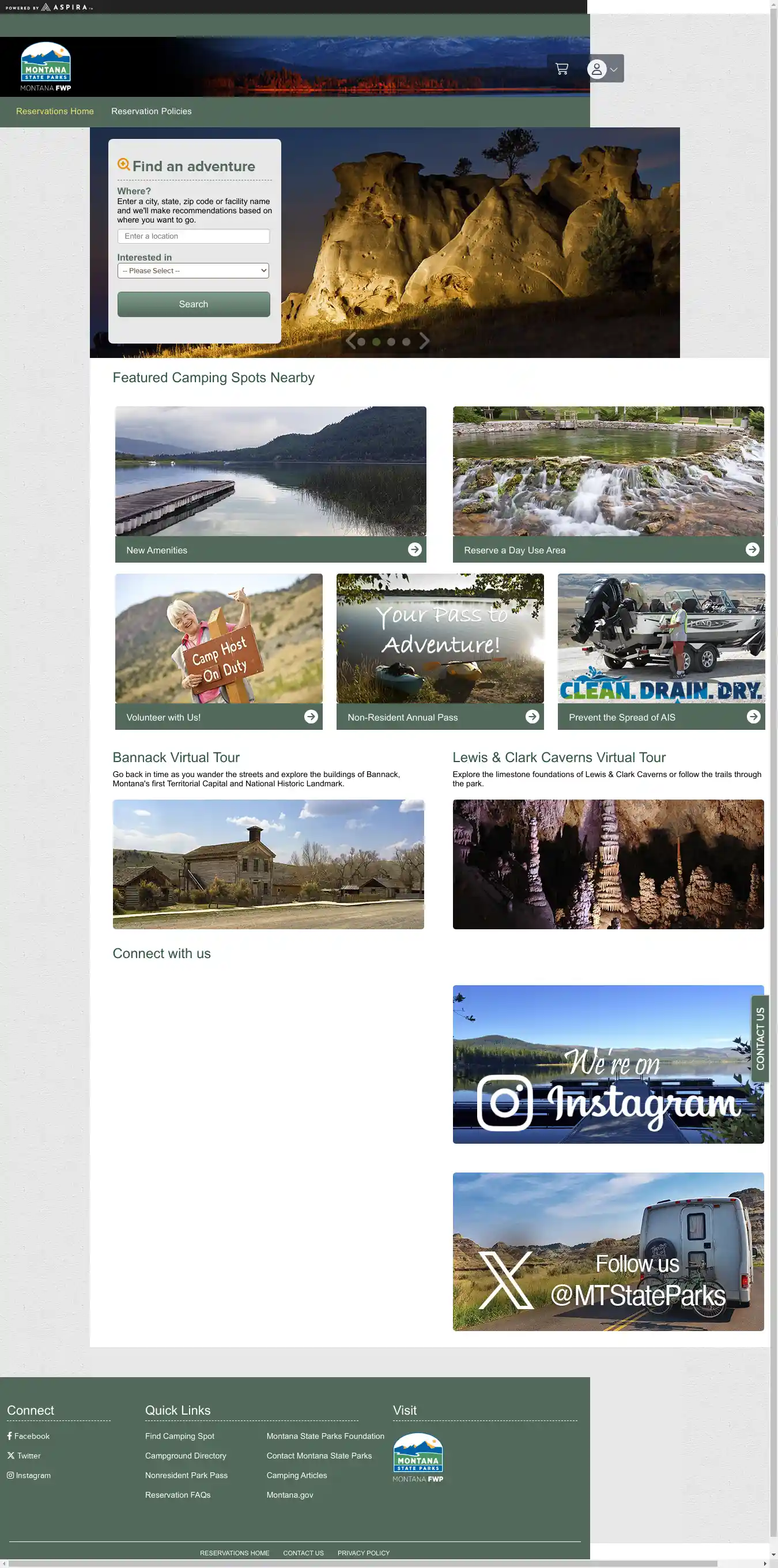The image size is (778, 1568).
Task: Open Reservation Policies page
Action: tap(151, 111)
